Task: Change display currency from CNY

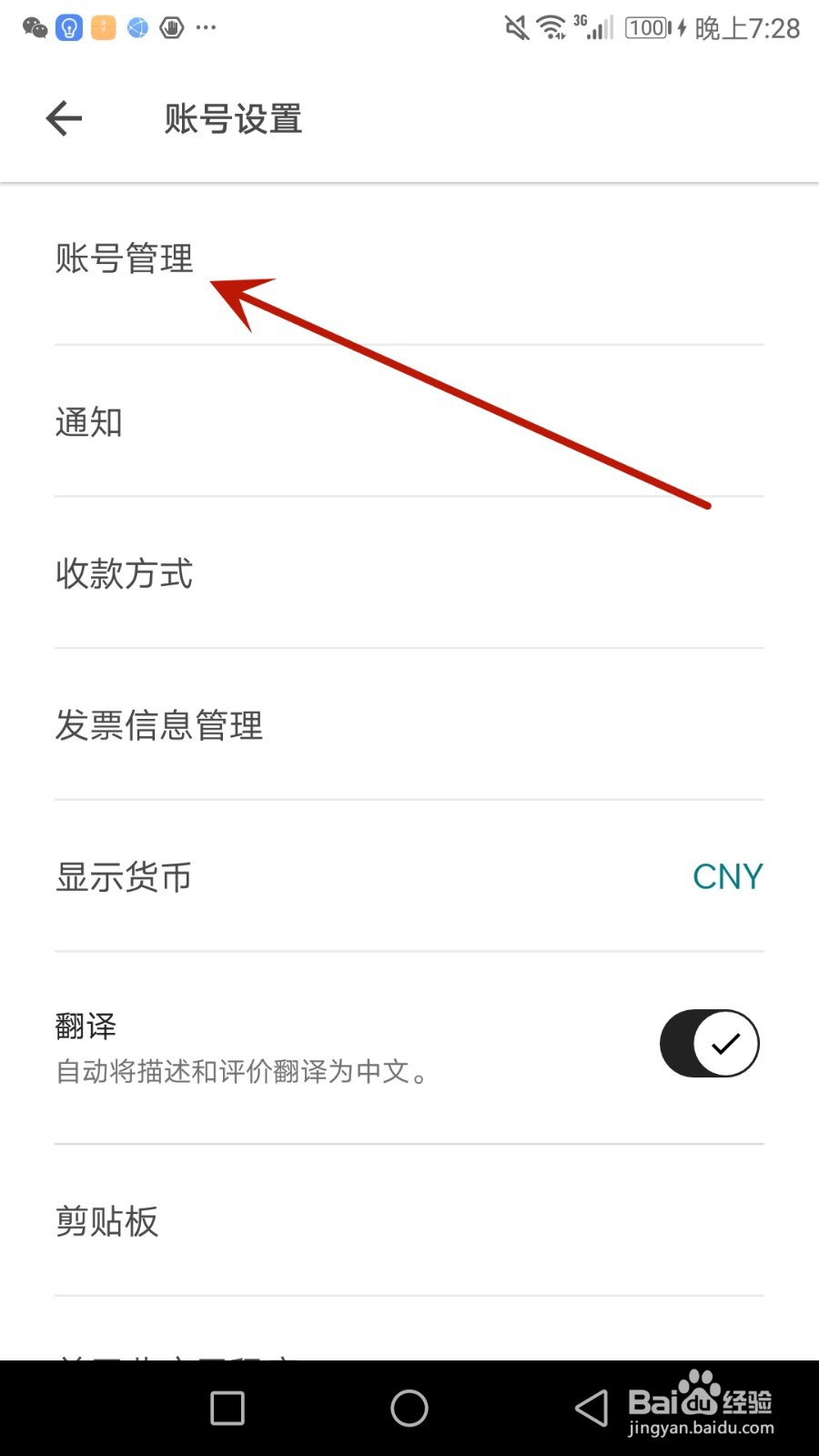Action: [727, 876]
